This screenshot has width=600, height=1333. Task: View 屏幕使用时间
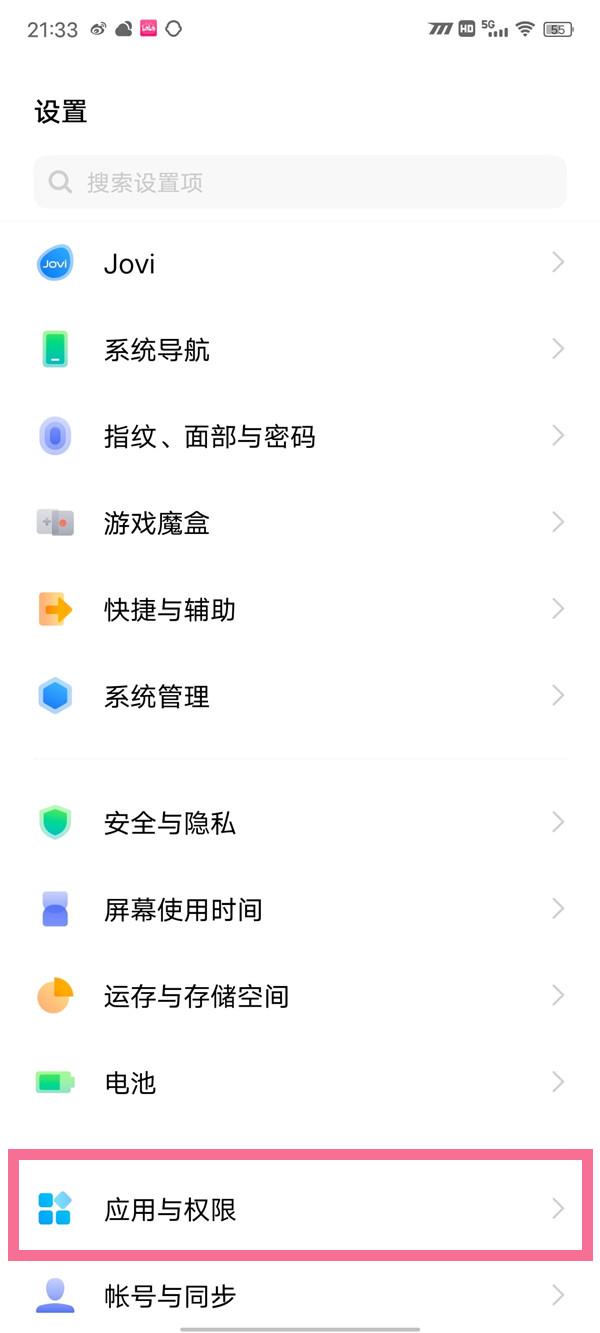[x=300, y=909]
